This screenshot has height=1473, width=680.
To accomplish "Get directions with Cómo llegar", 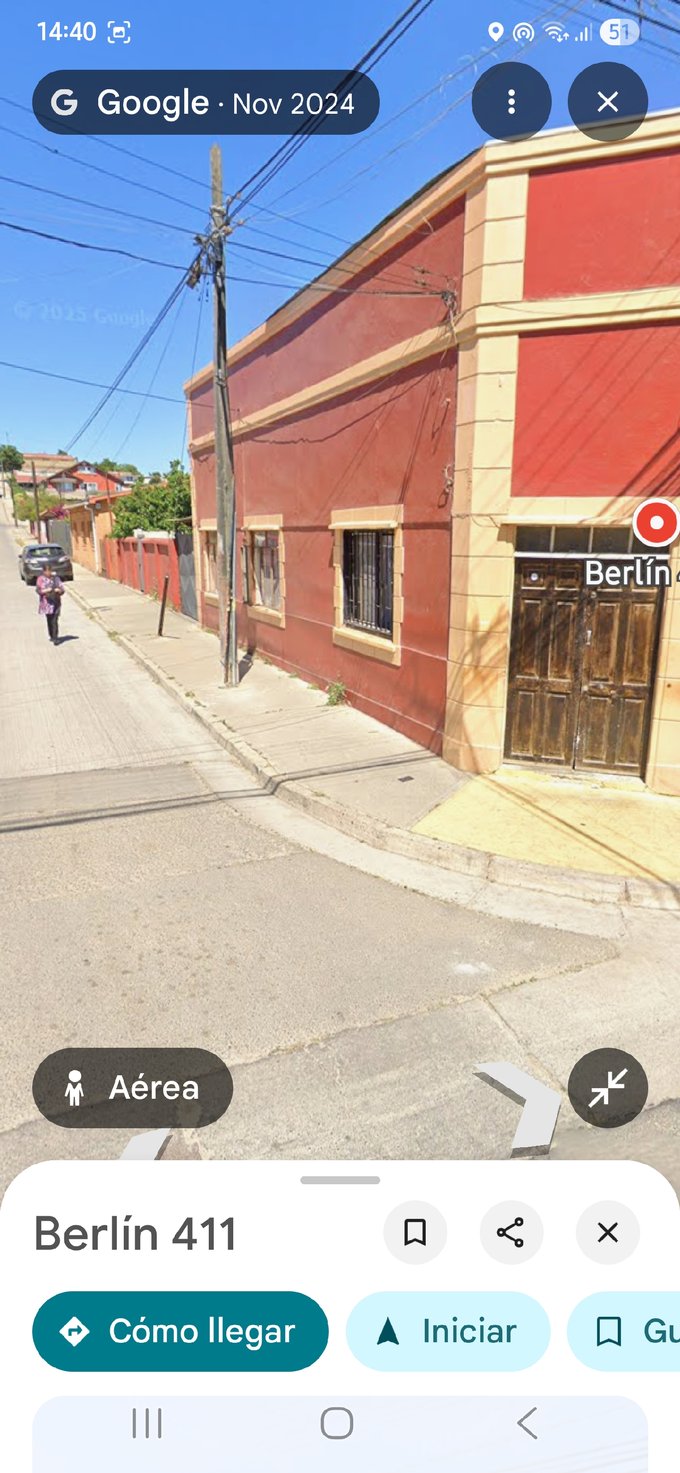I will click(x=180, y=1331).
